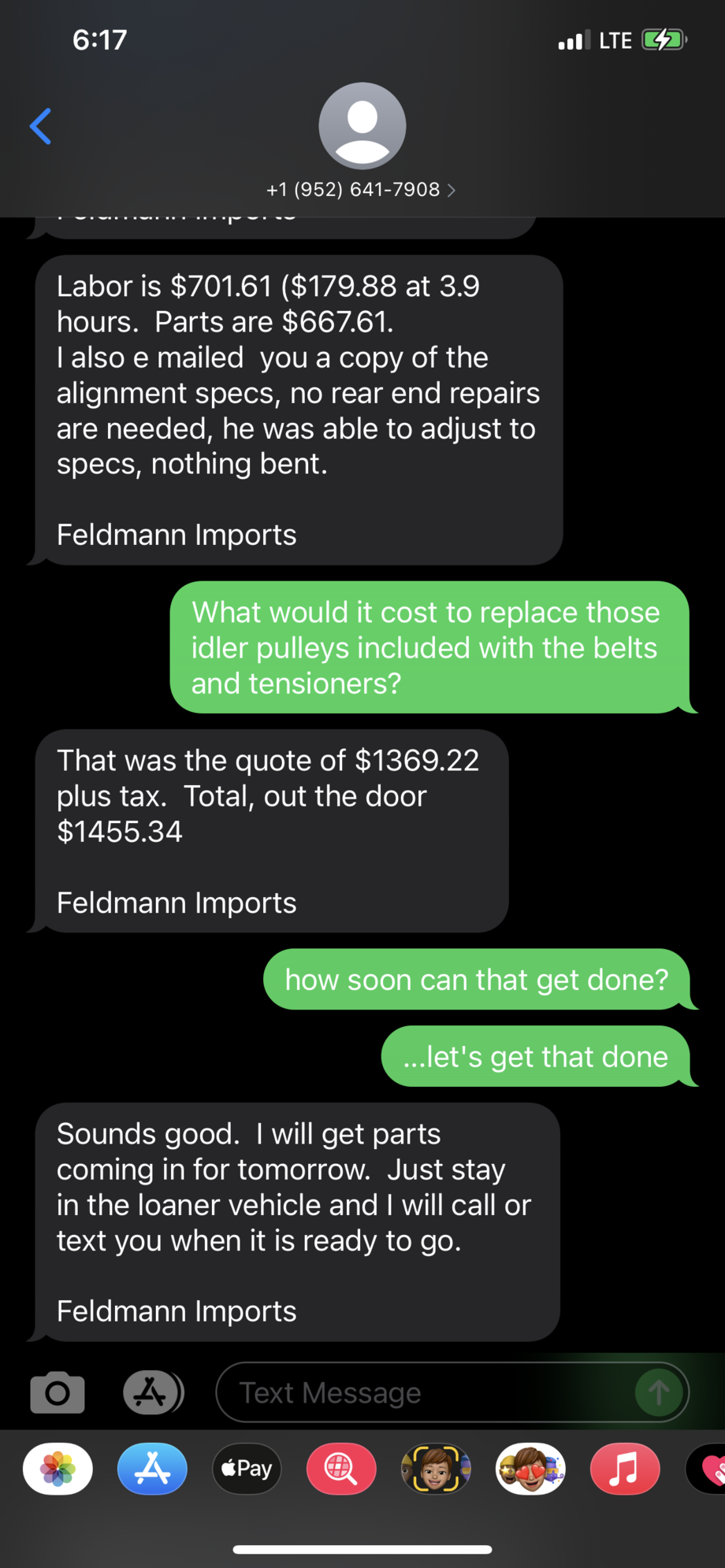Open the Photos iMessage app
This screenshot has width=725, height=1568.
point(58,1469)
